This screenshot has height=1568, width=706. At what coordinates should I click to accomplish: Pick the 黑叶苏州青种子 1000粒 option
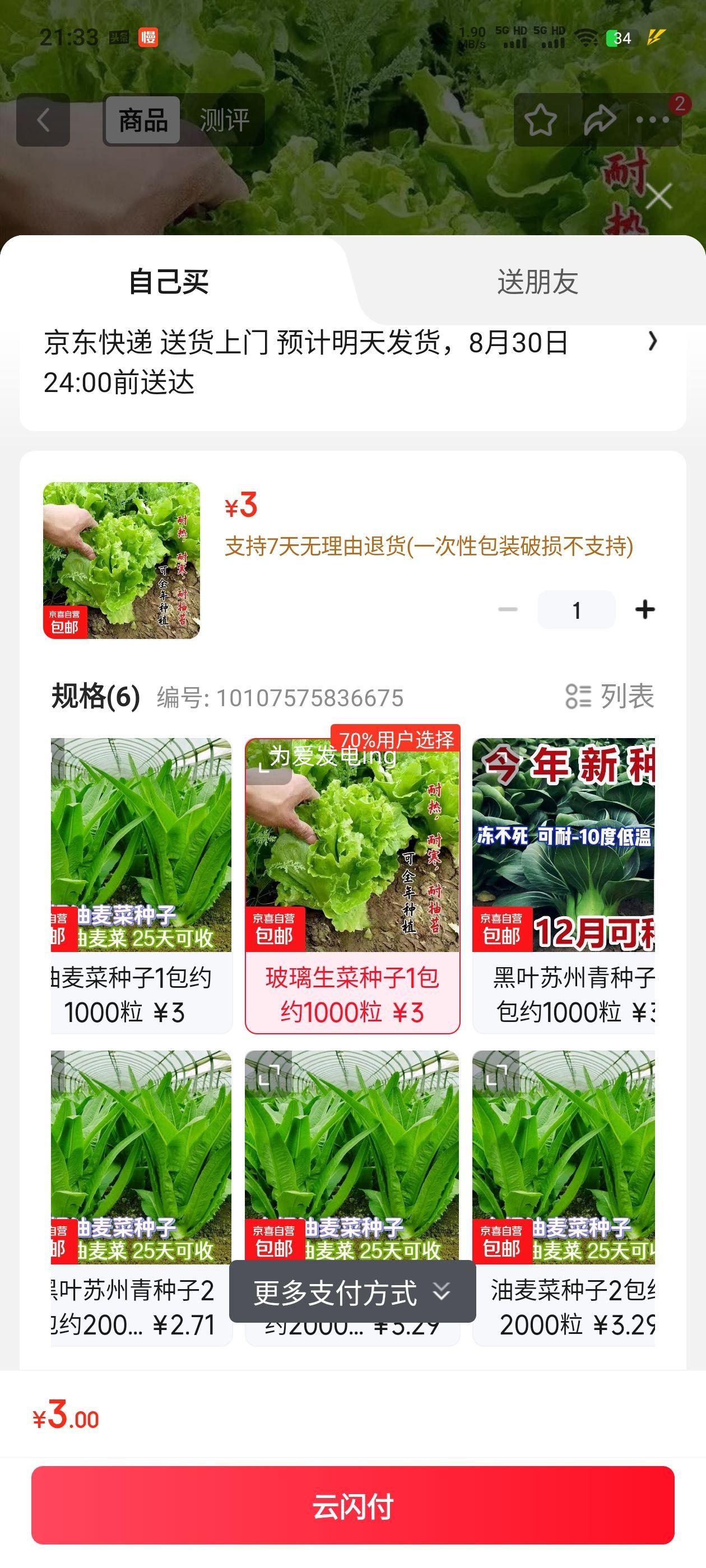(564, 885)
